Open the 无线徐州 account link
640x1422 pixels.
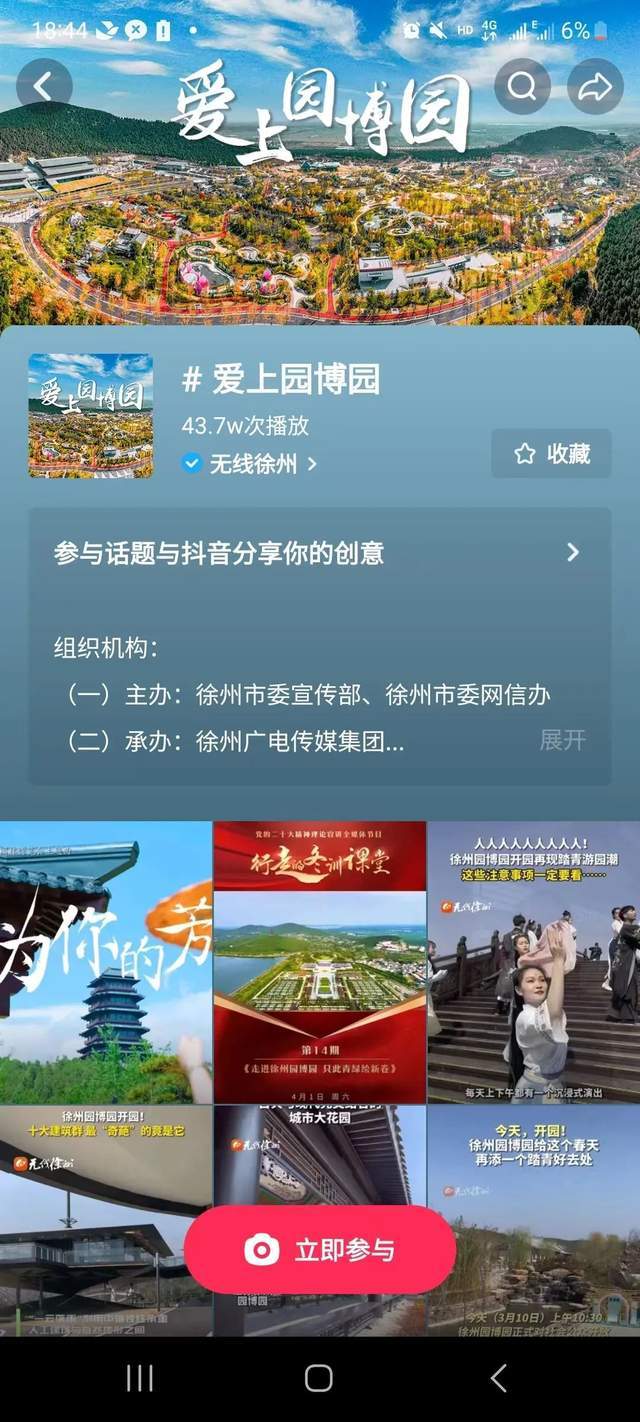point(252,464)
